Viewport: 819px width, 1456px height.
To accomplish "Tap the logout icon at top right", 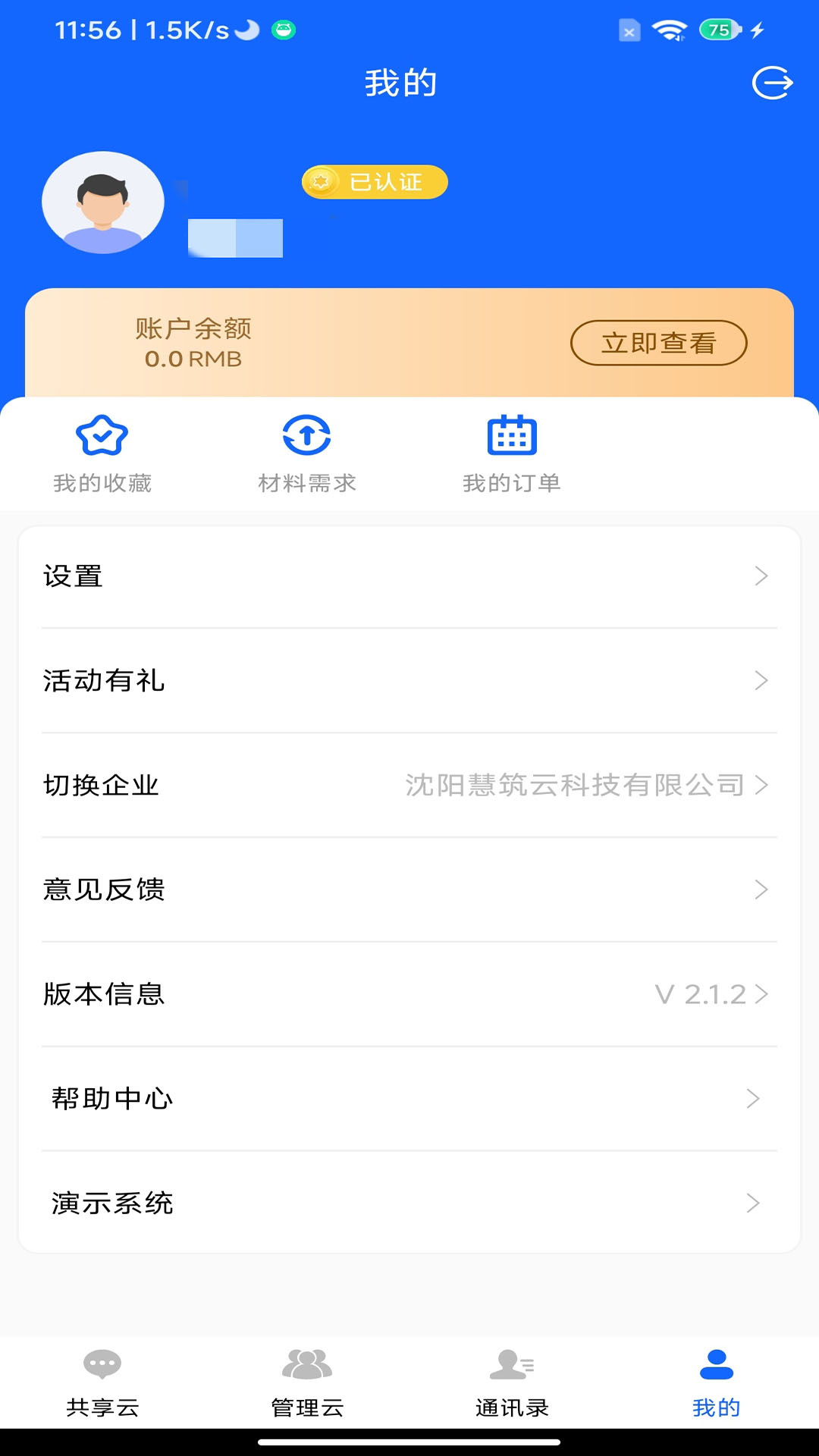I will [771, 84].
